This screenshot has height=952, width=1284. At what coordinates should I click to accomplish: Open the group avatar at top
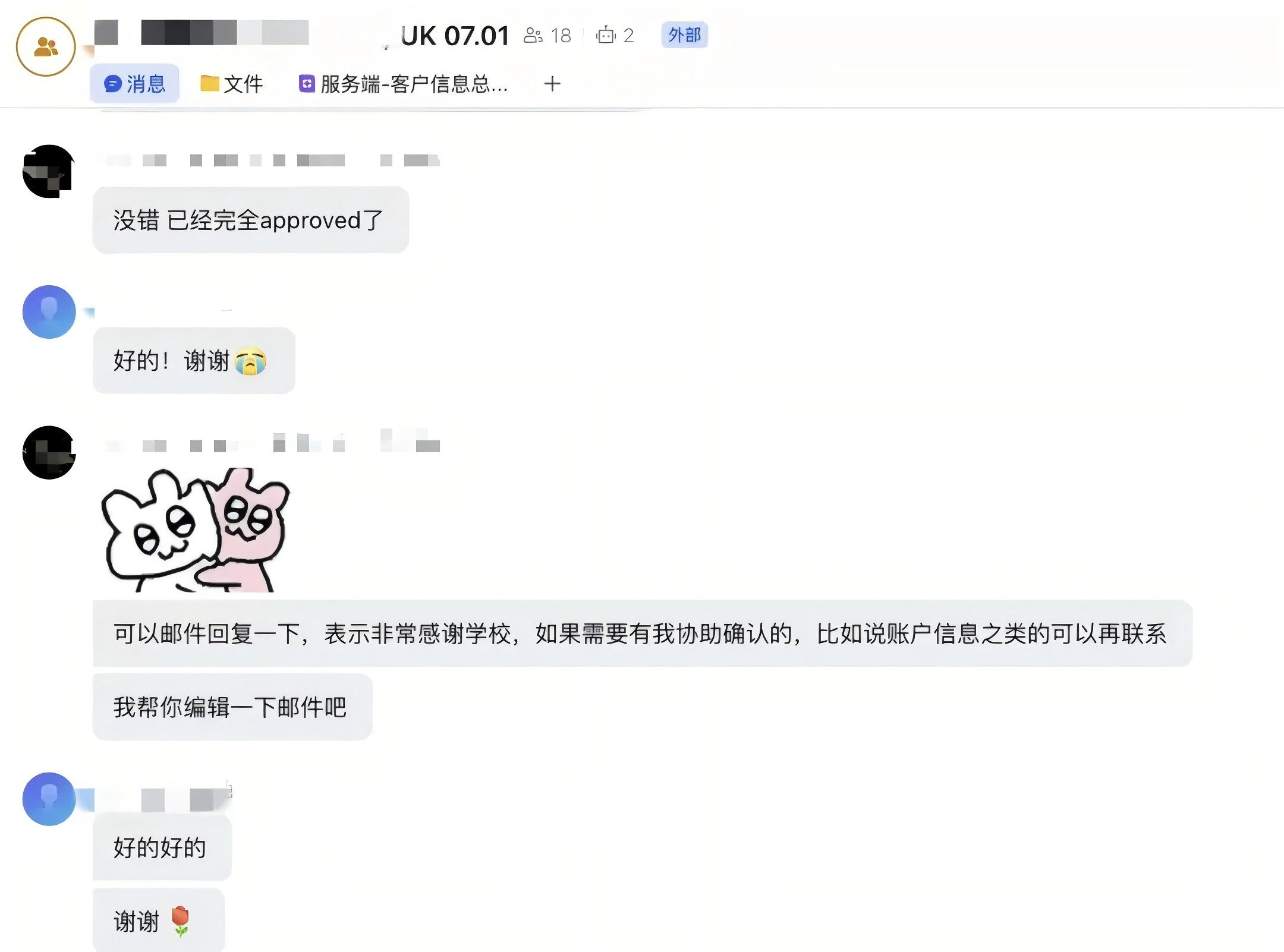pos(46,46)
